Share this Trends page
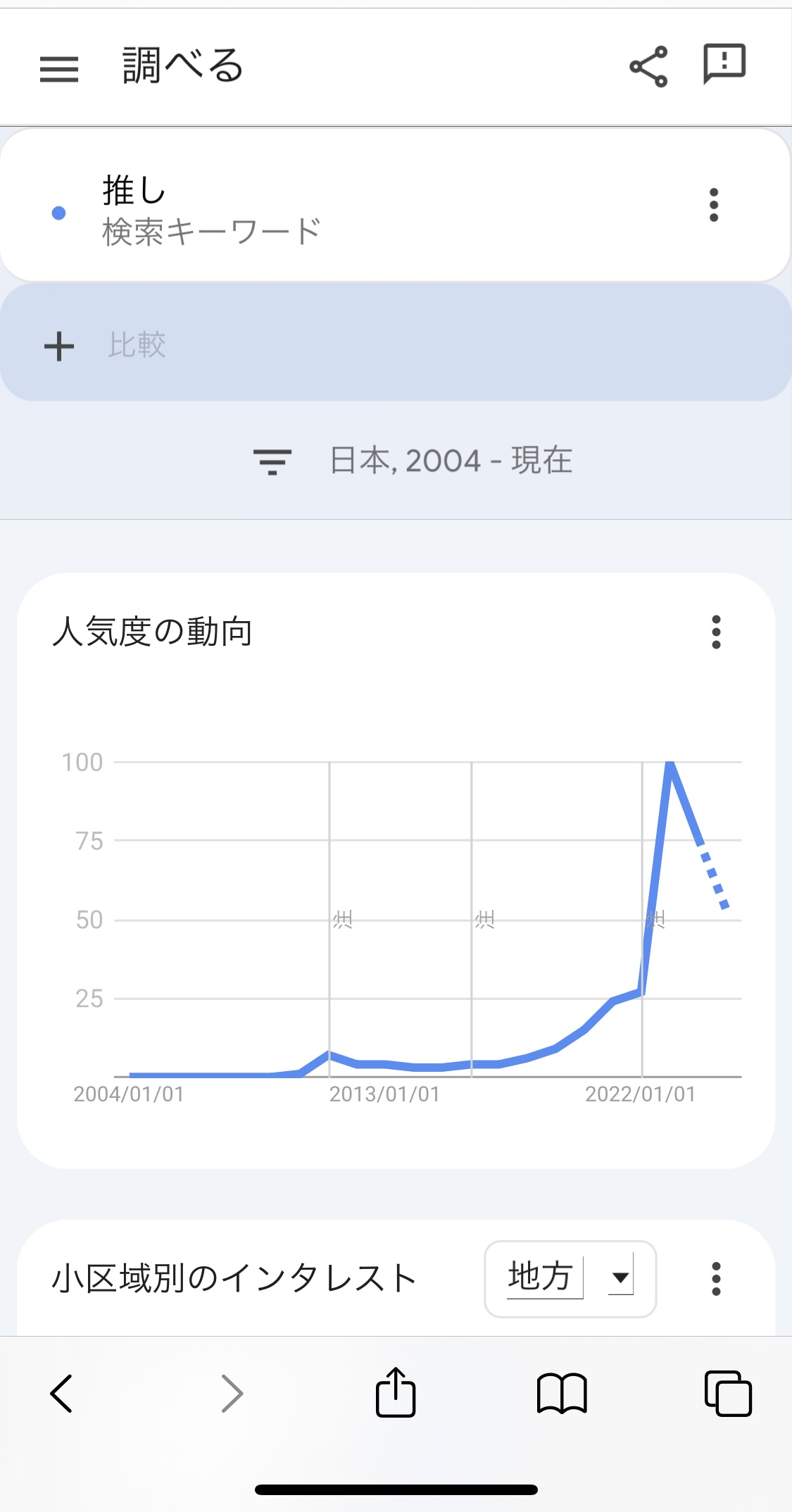Image resolution: width=792 pixels, height=1512 pixels. tap(648, 67)
